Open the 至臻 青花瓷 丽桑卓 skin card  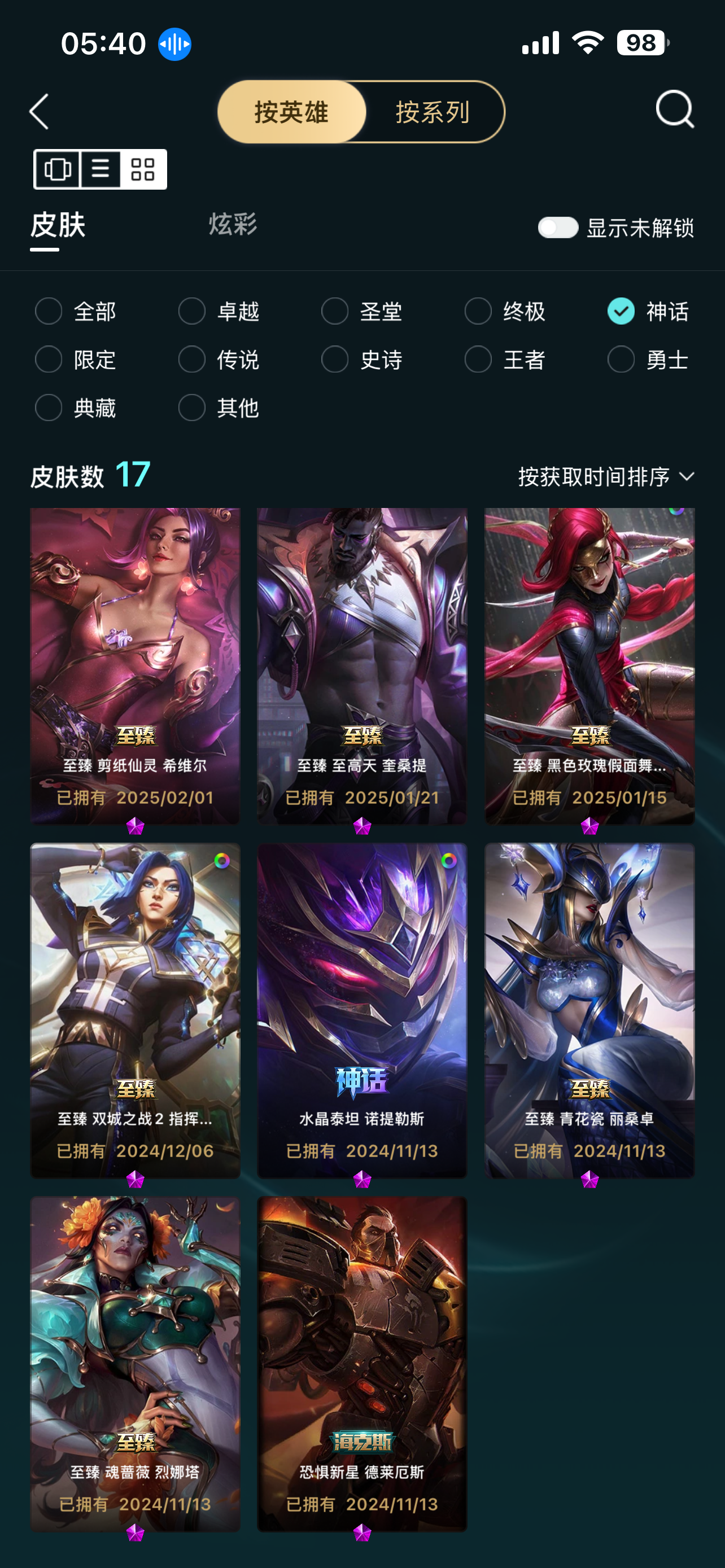click(590, 1010)
